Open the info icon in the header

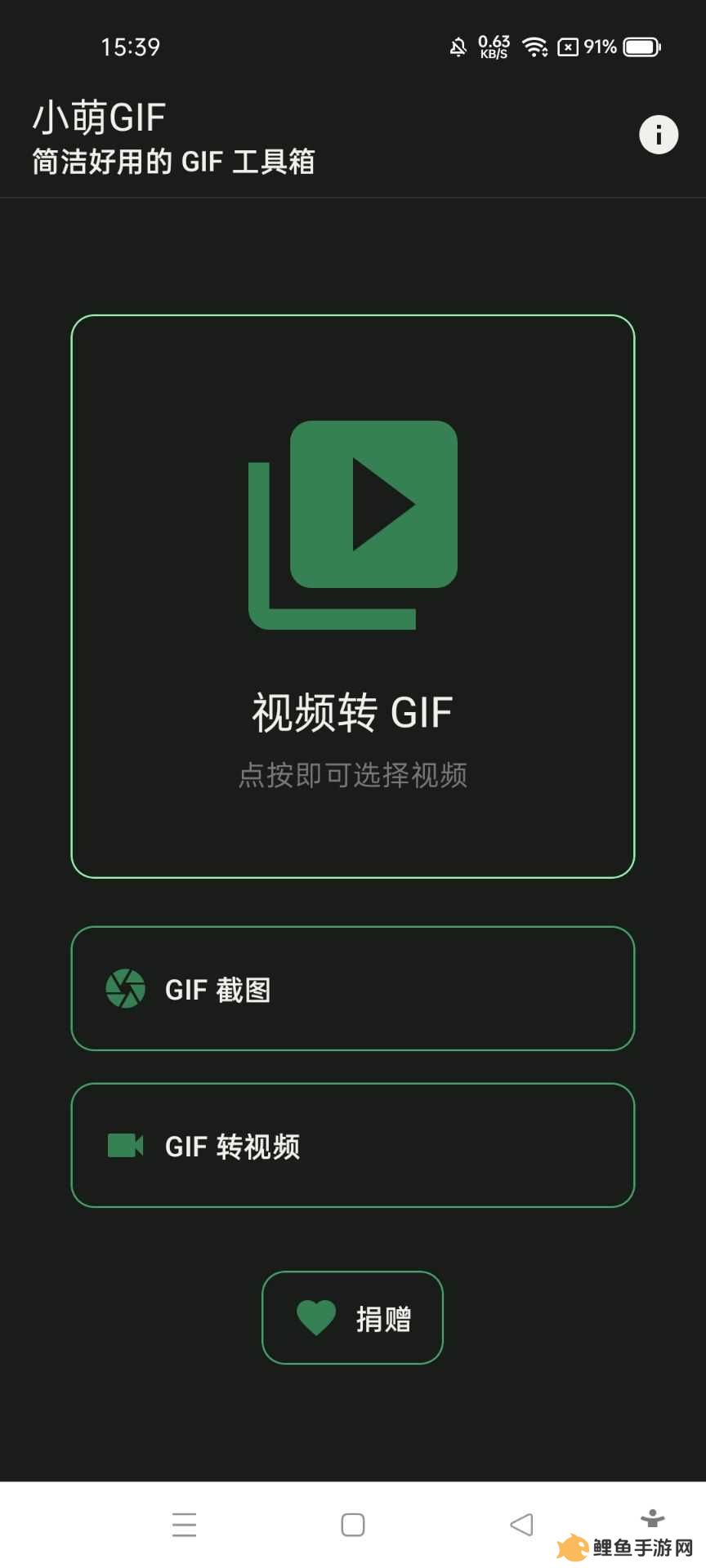point(659,135)
